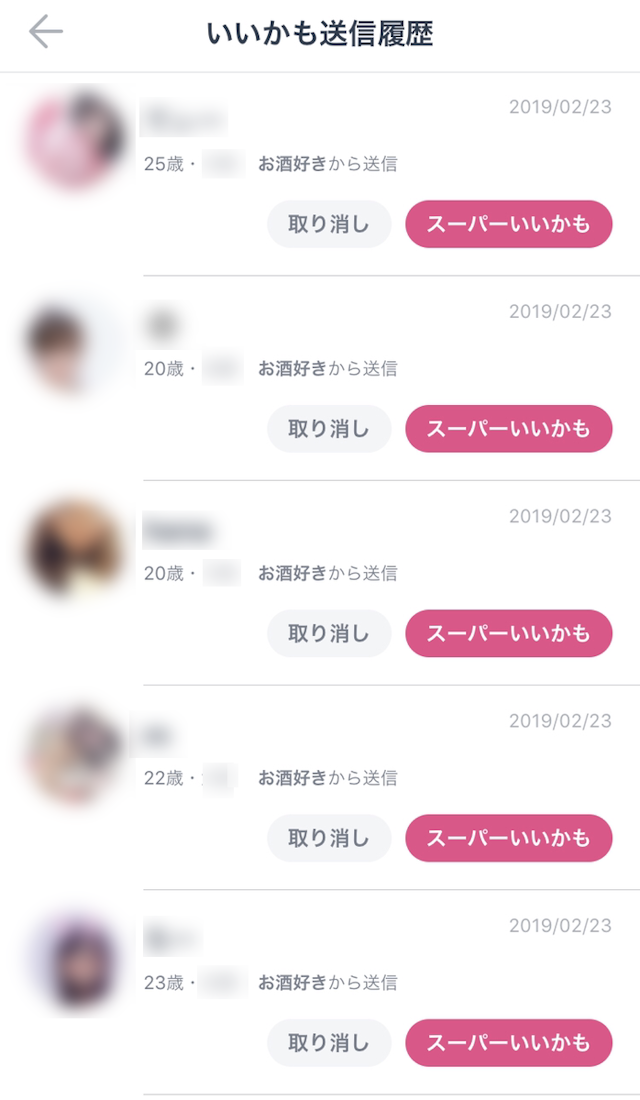Screen dimensions: 640x1100
Task: Go back from いいかも送信履歴
Action: [46, 32]
